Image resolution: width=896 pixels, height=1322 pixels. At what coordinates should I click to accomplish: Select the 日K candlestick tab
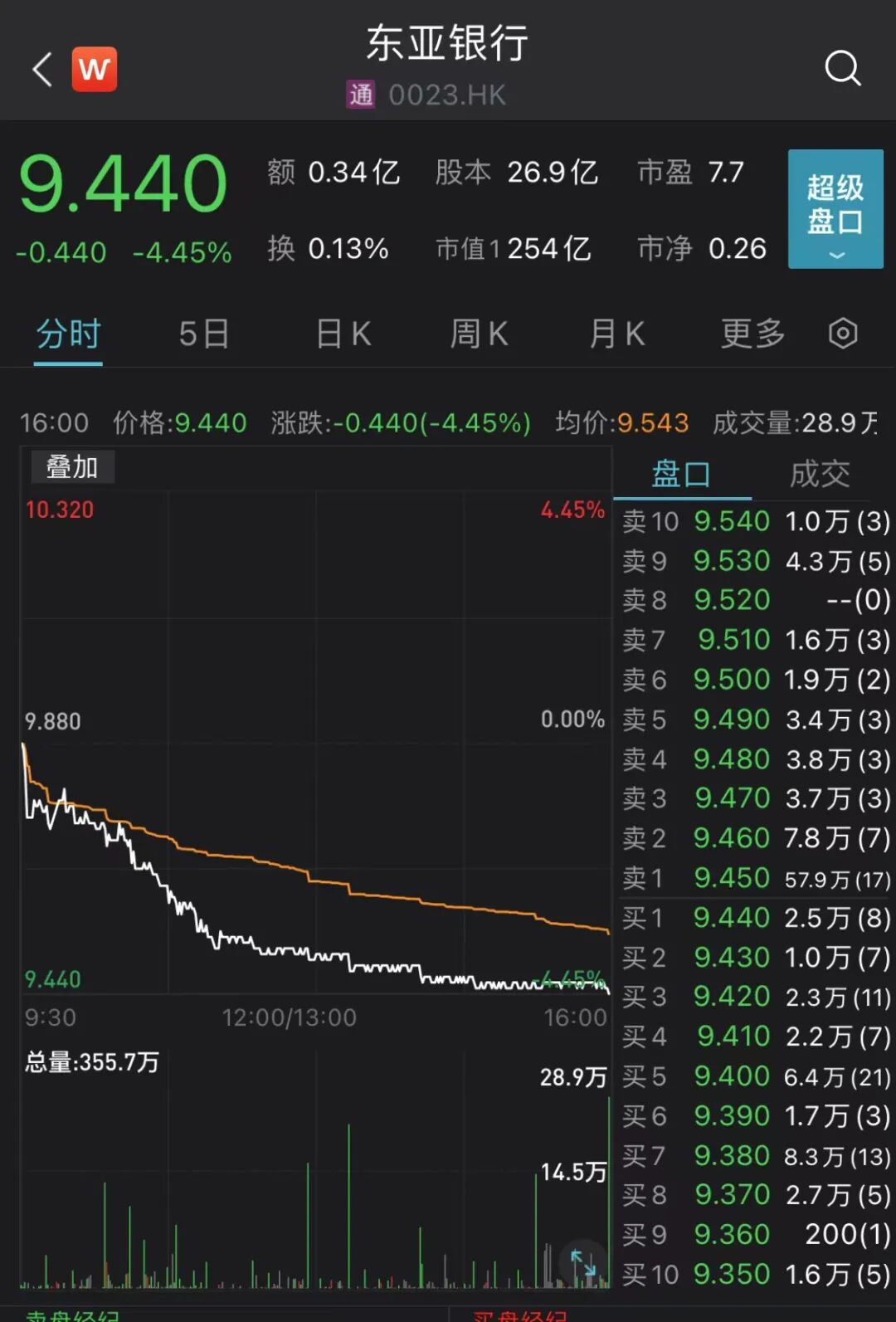(343, 334)
